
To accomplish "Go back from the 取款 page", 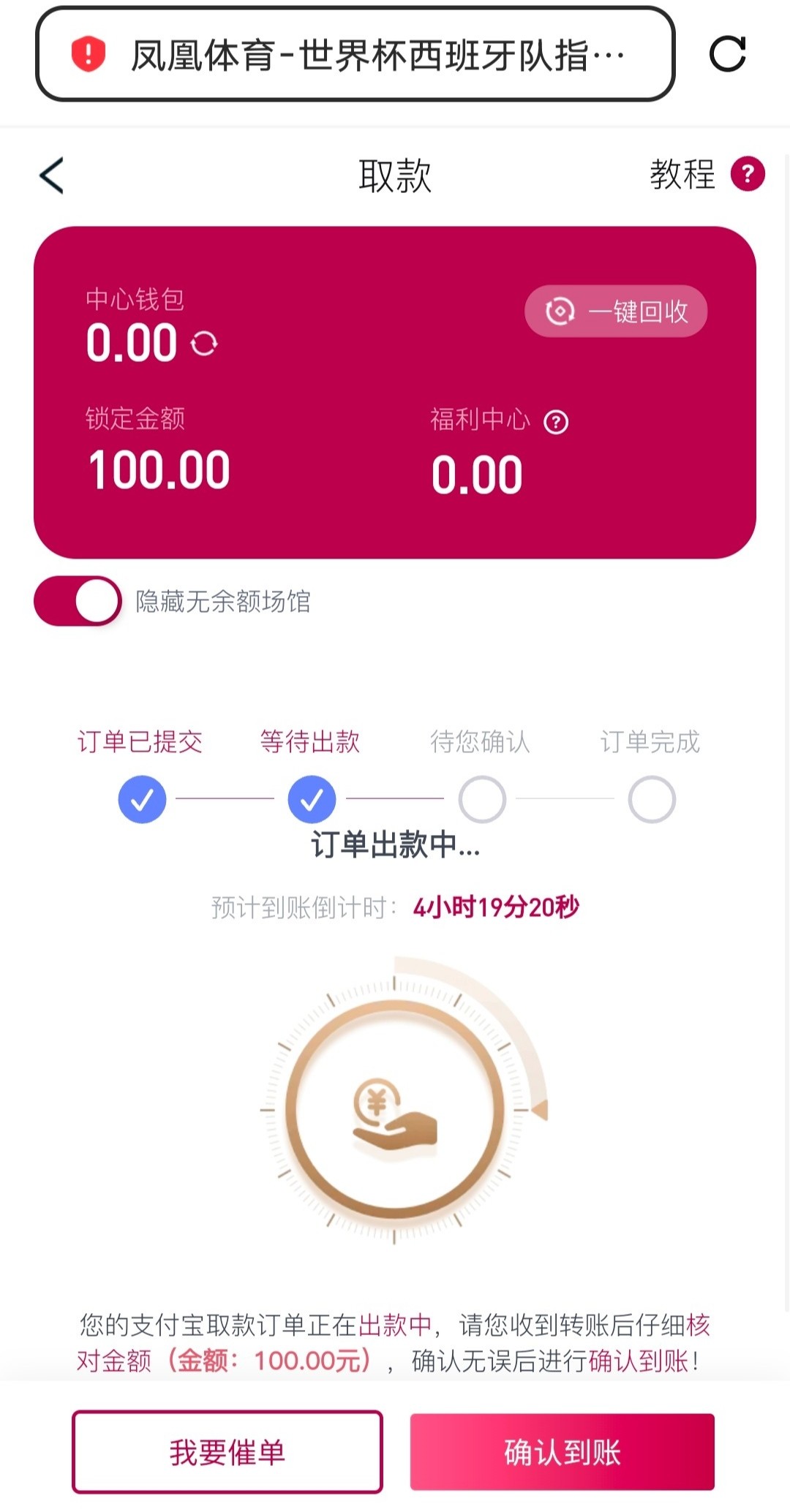I will point(52,175).
